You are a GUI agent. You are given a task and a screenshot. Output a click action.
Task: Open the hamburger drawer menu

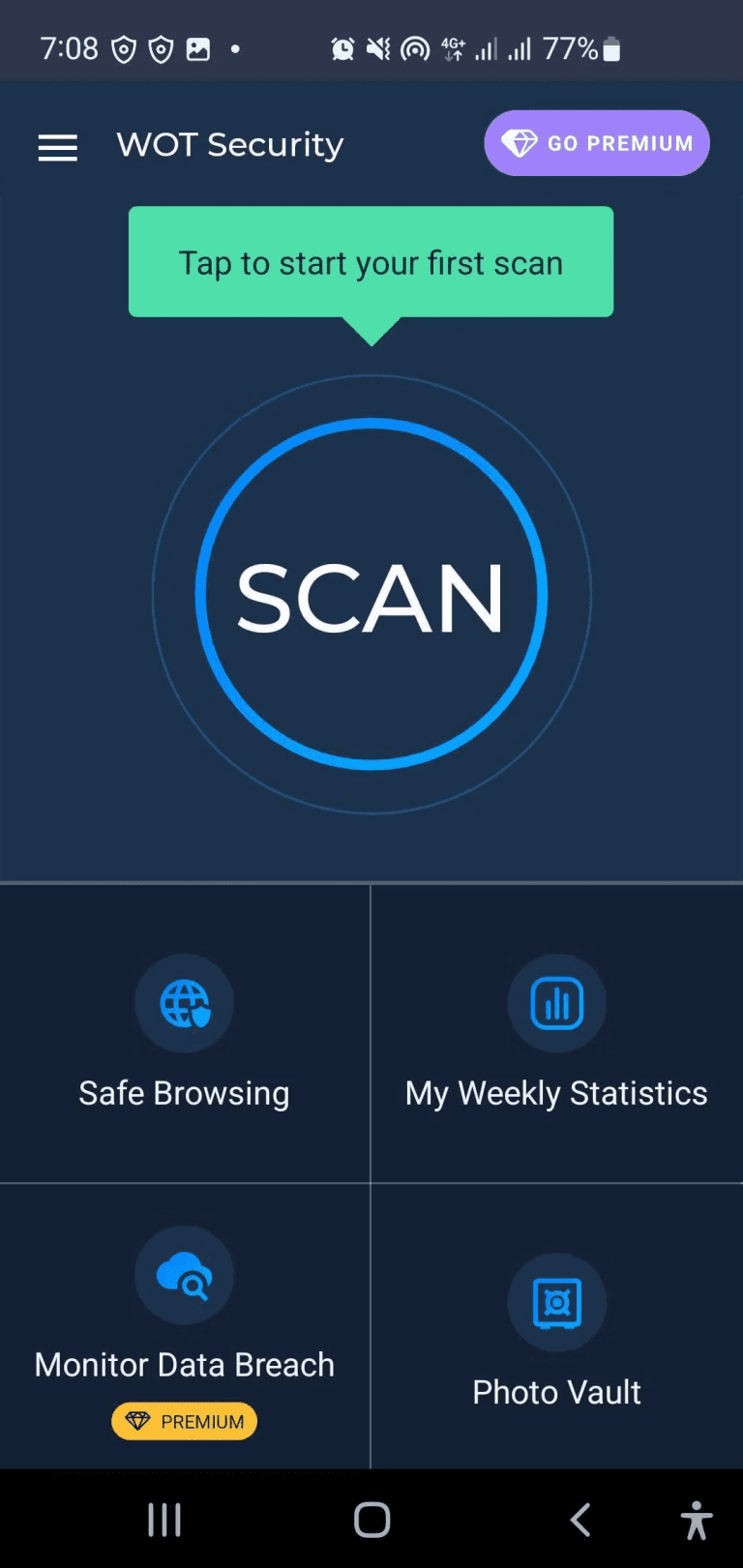point(57,147)
